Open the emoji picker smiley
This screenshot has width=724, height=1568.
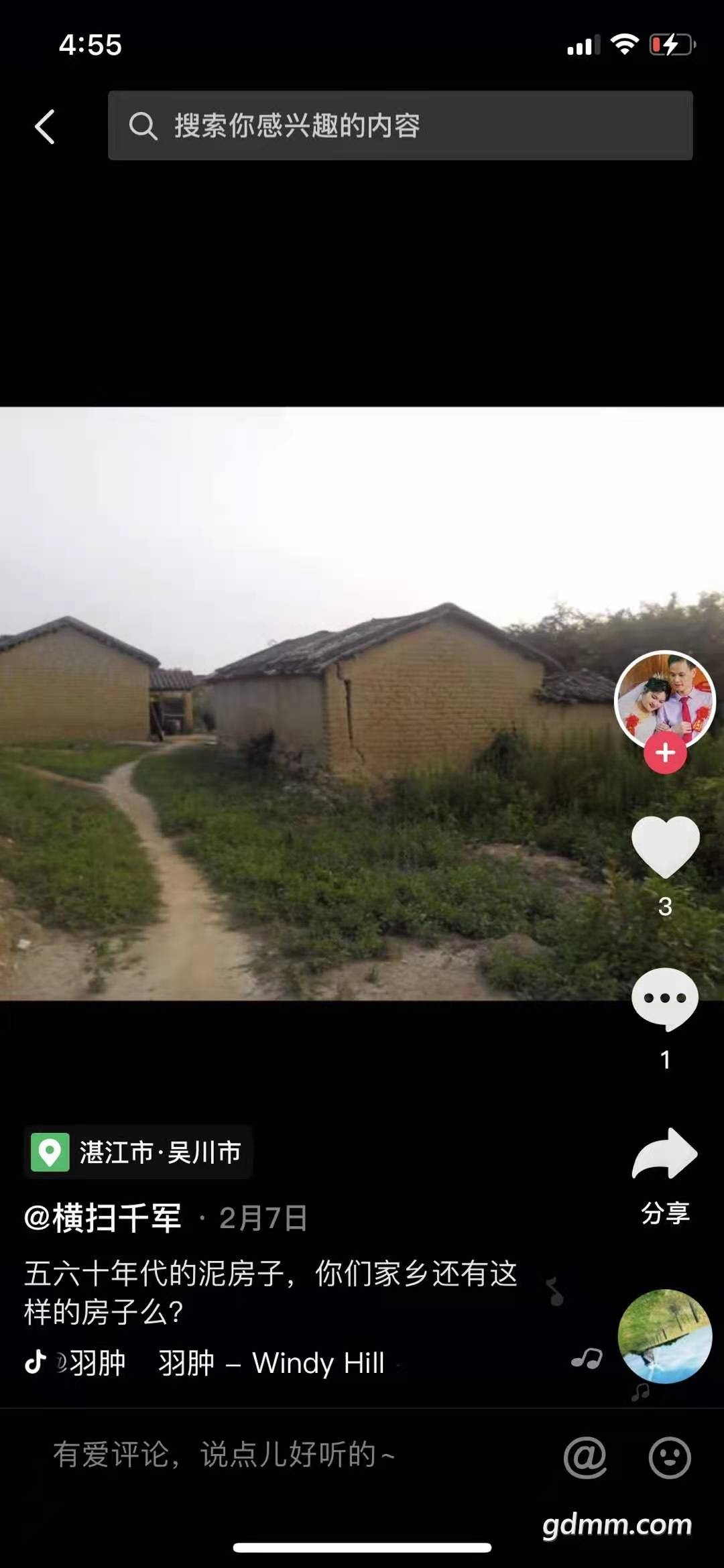point(669,1457)
